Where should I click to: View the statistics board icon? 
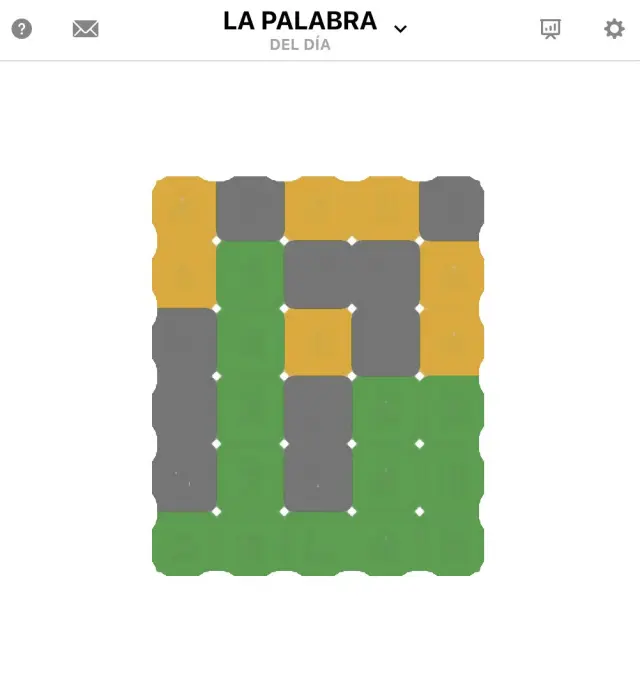pos(550,29)
